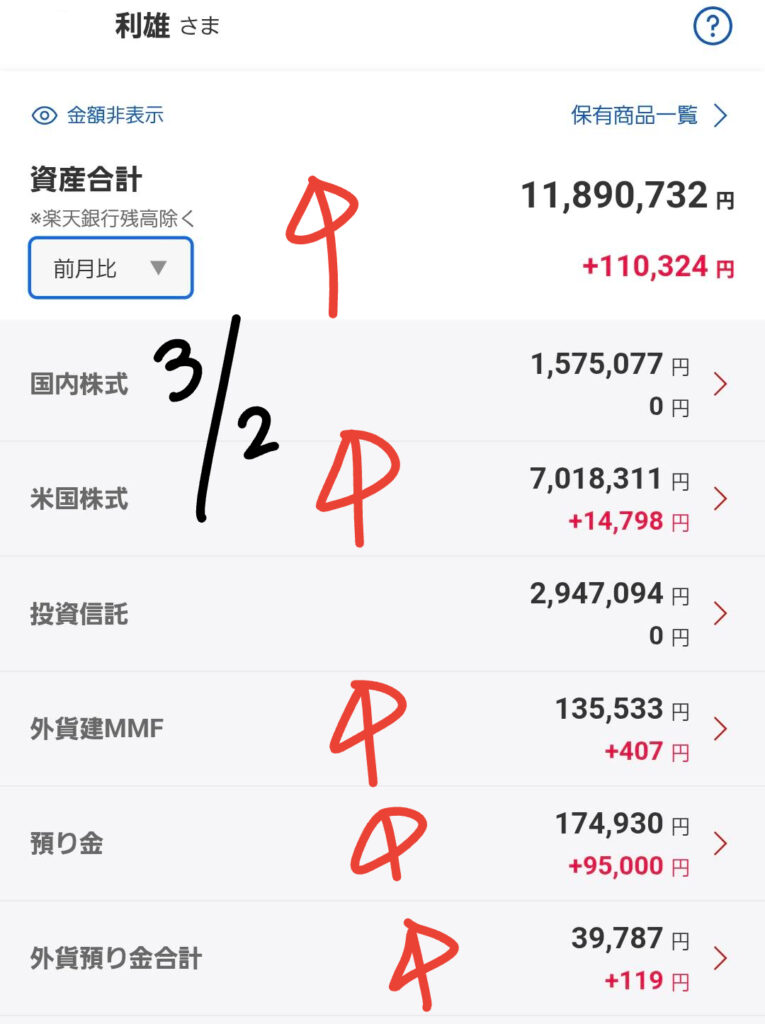Select the 預り金 row

pos(380,843)
